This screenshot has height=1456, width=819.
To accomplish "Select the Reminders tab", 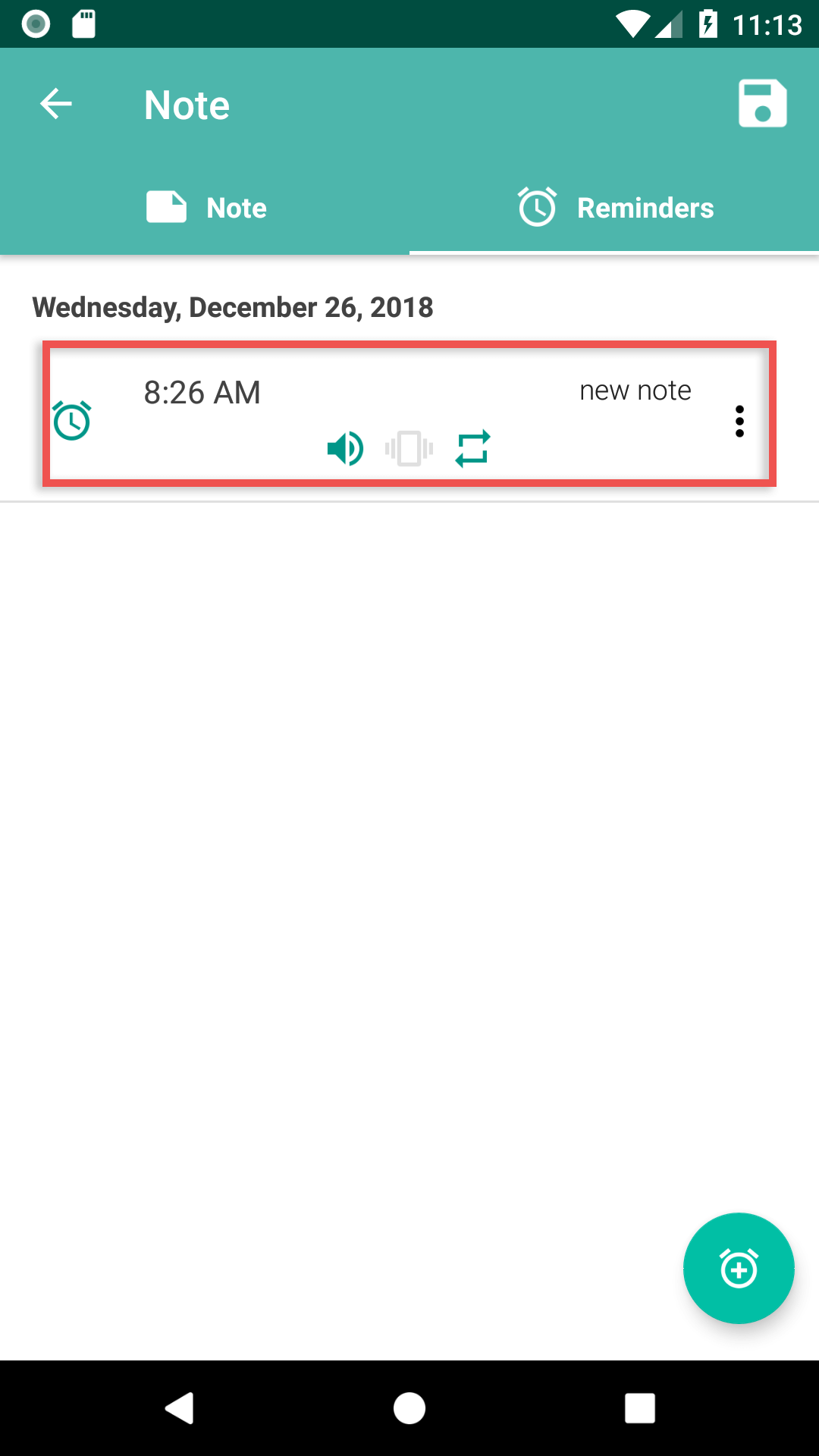I will coord(615,208).
